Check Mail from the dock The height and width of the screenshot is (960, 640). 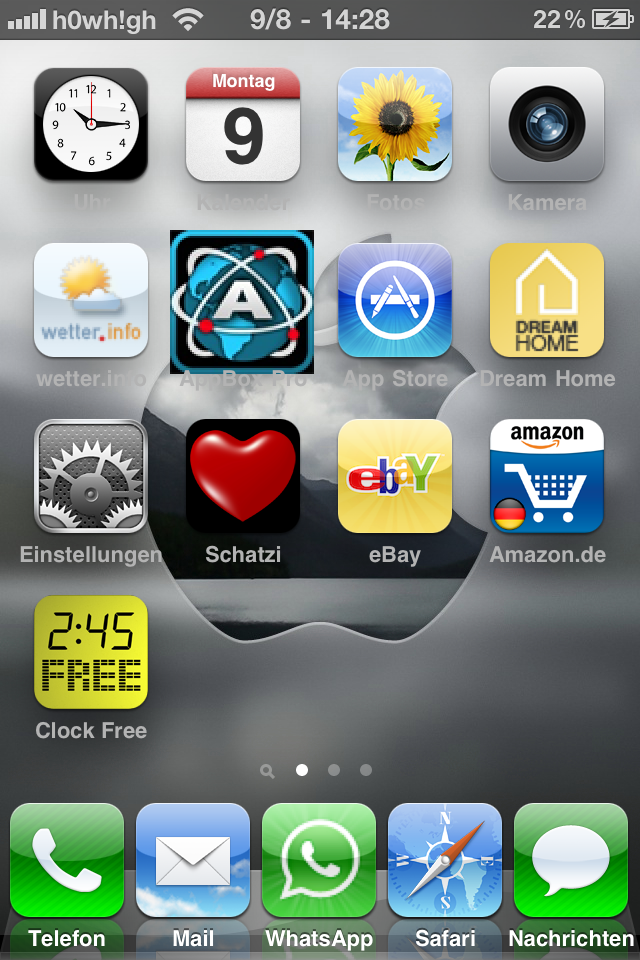click(193, 861)
